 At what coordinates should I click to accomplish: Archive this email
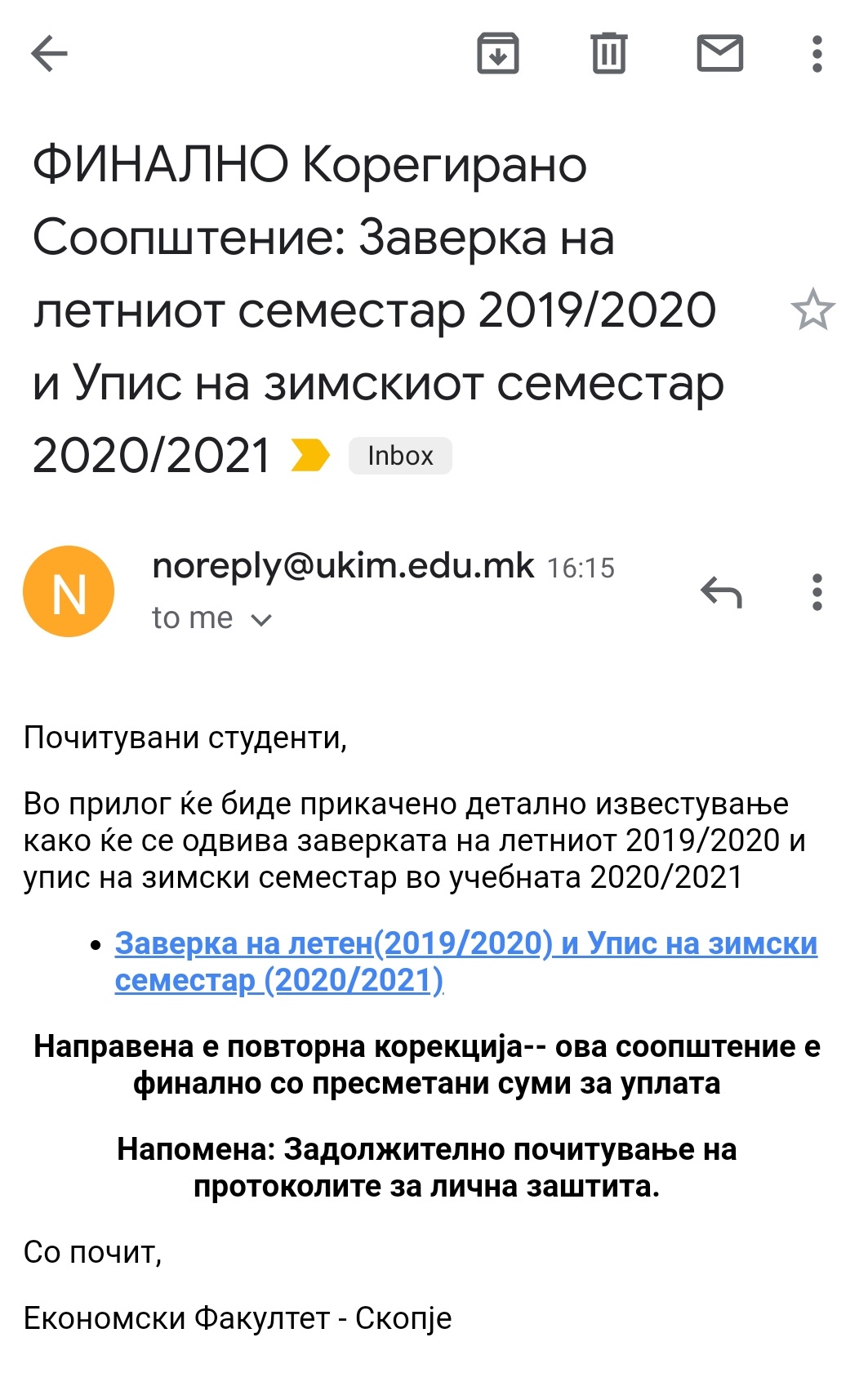(498, 54)
